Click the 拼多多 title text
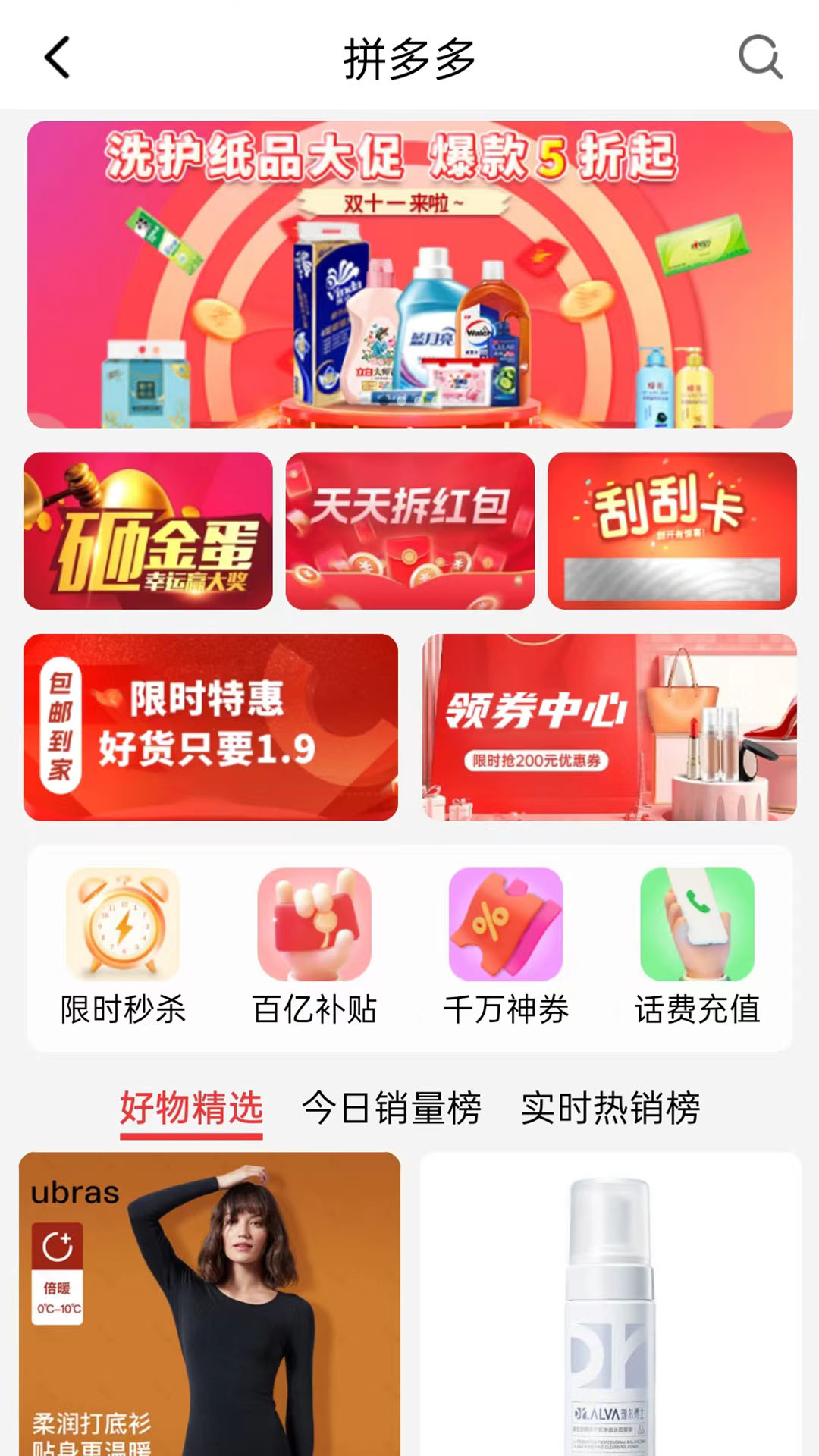819x1456 pixels. tap(409, 58)
